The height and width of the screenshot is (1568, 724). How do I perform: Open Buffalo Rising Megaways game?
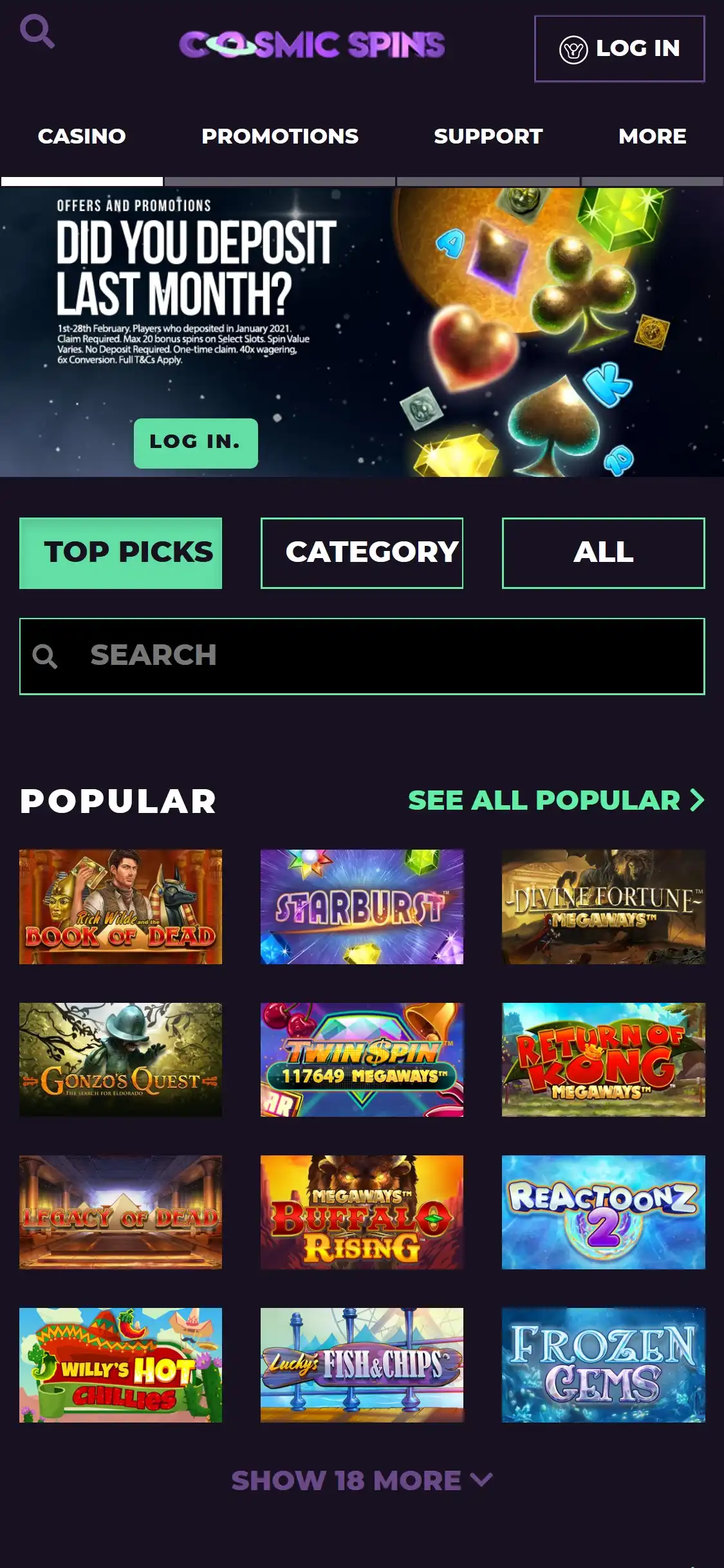(x=362, y=1212)
